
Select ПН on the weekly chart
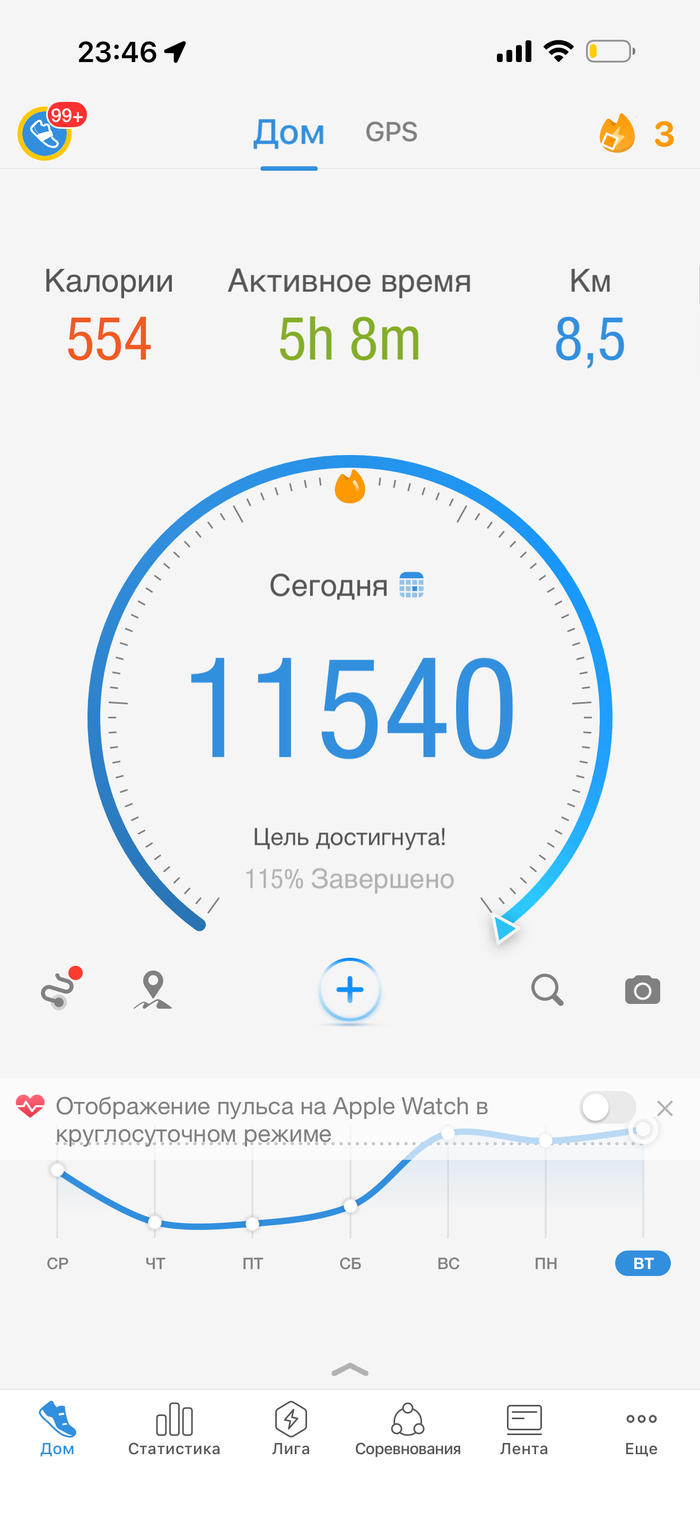click(546, 1264)
